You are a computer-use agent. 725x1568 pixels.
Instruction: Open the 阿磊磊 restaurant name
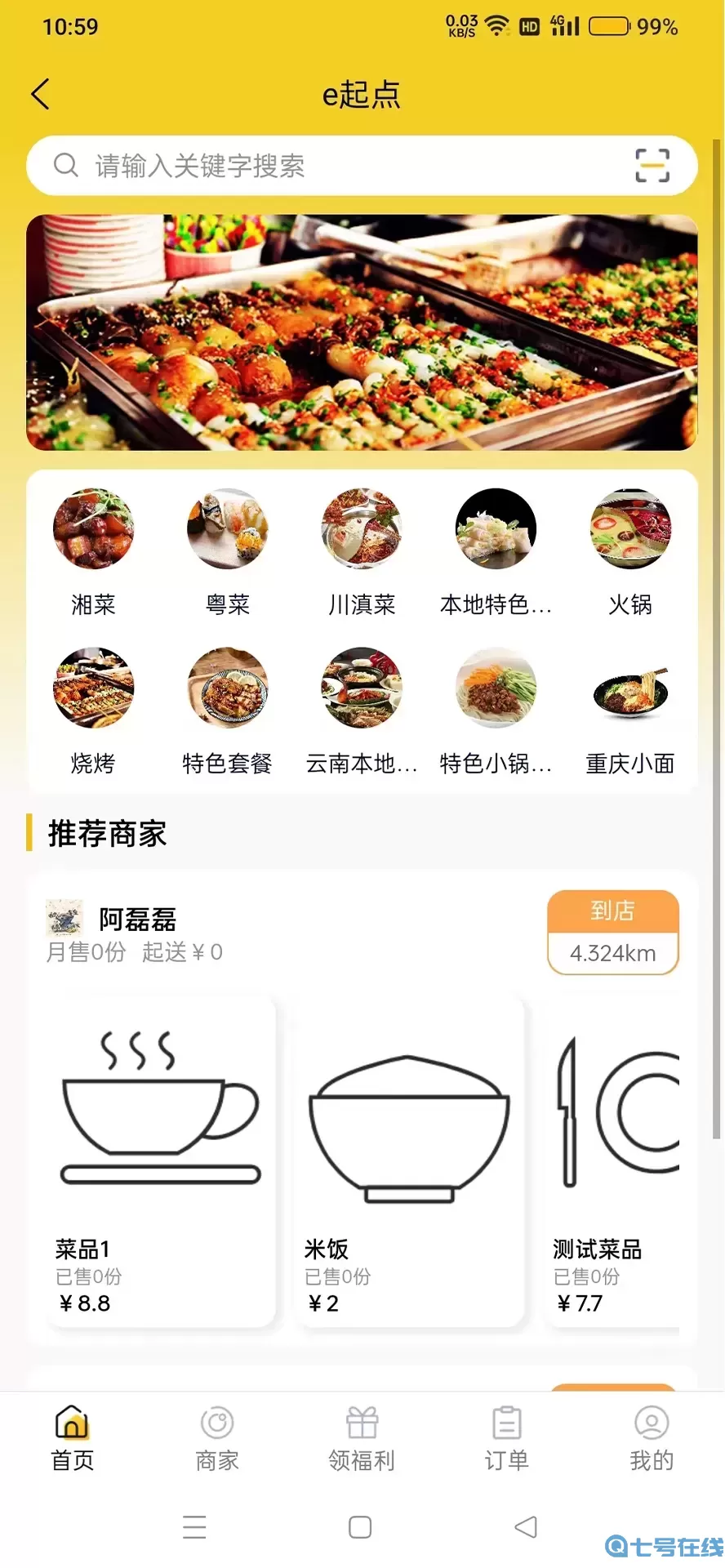coord(138,918)
